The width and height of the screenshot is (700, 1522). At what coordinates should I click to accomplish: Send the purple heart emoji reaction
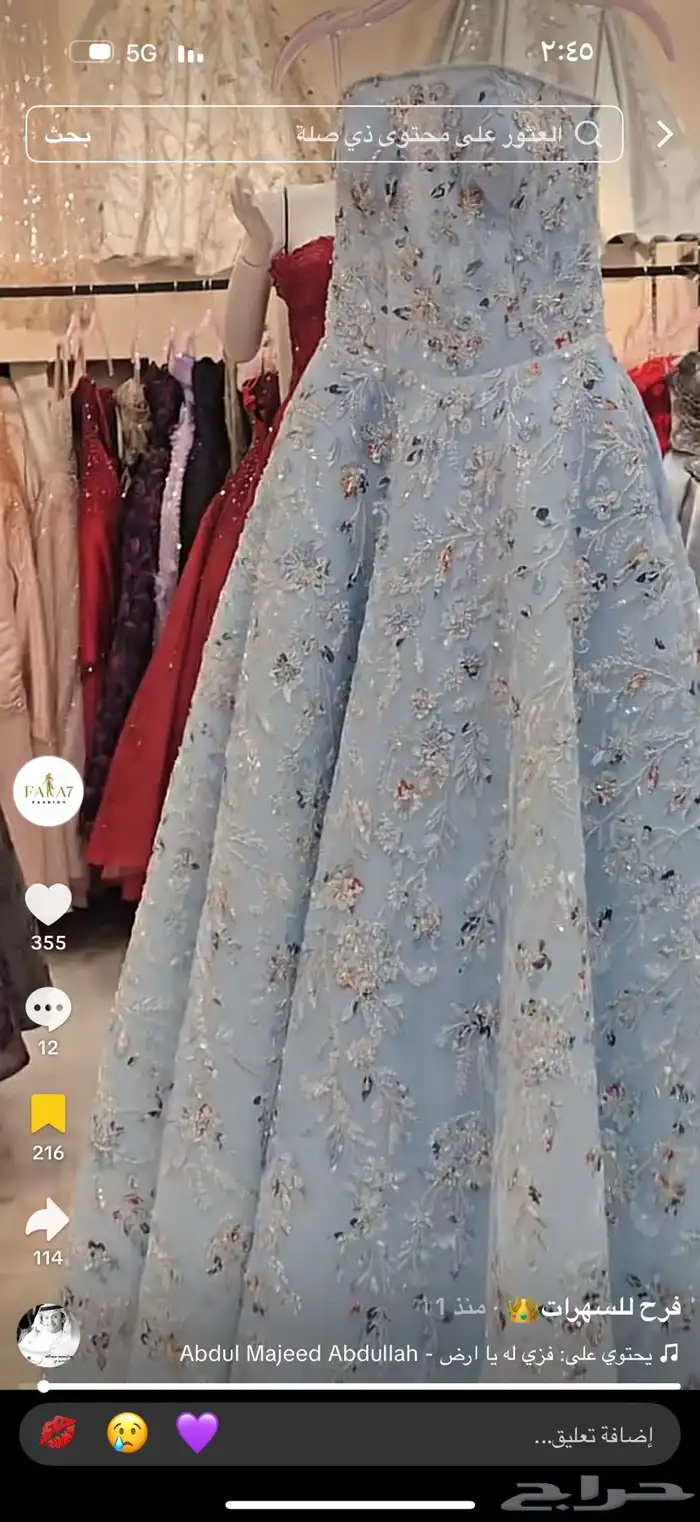(x=197, y=1433)
